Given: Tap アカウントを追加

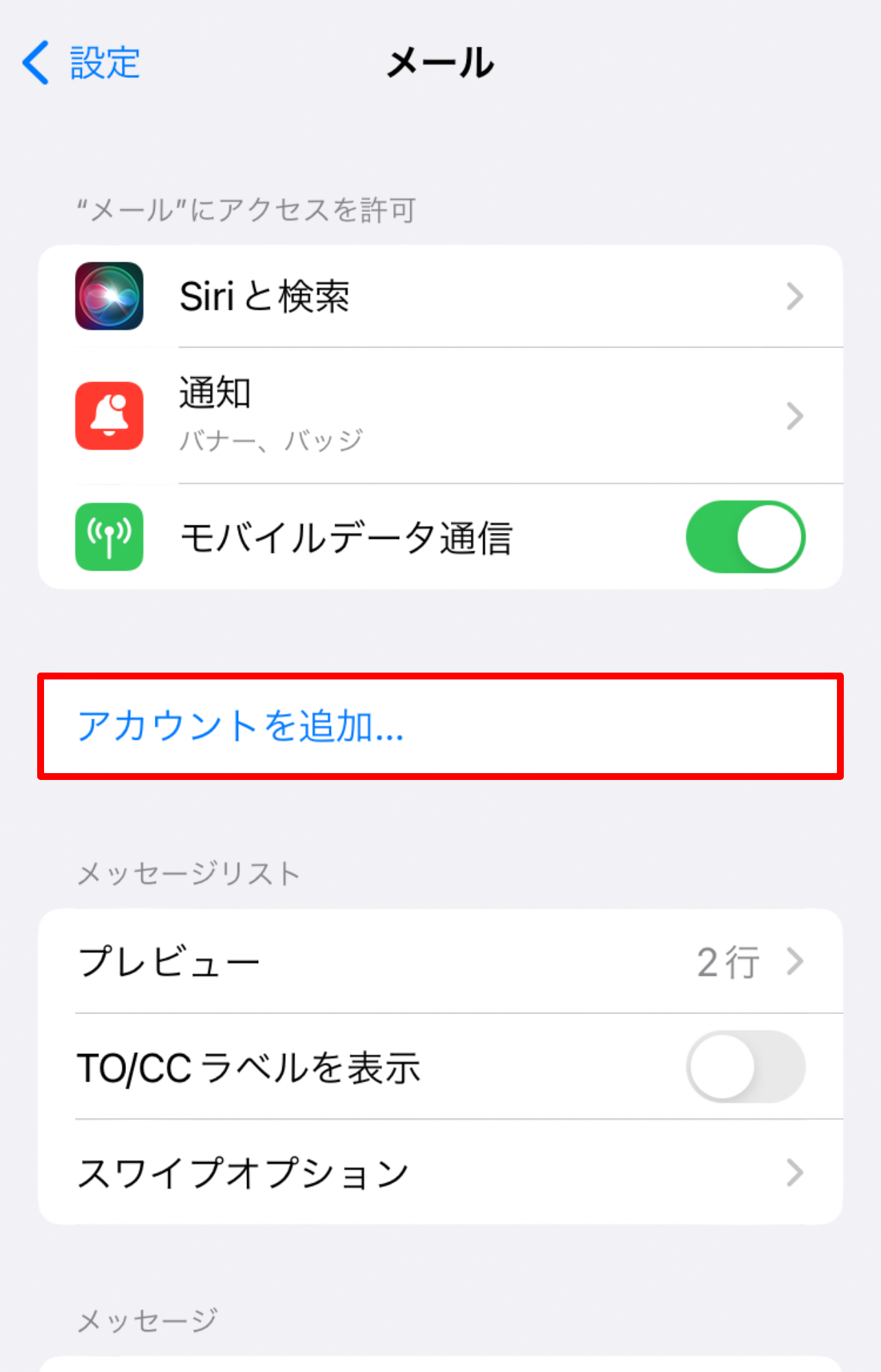Looking at the screenshot, I should tap(241, 726).
